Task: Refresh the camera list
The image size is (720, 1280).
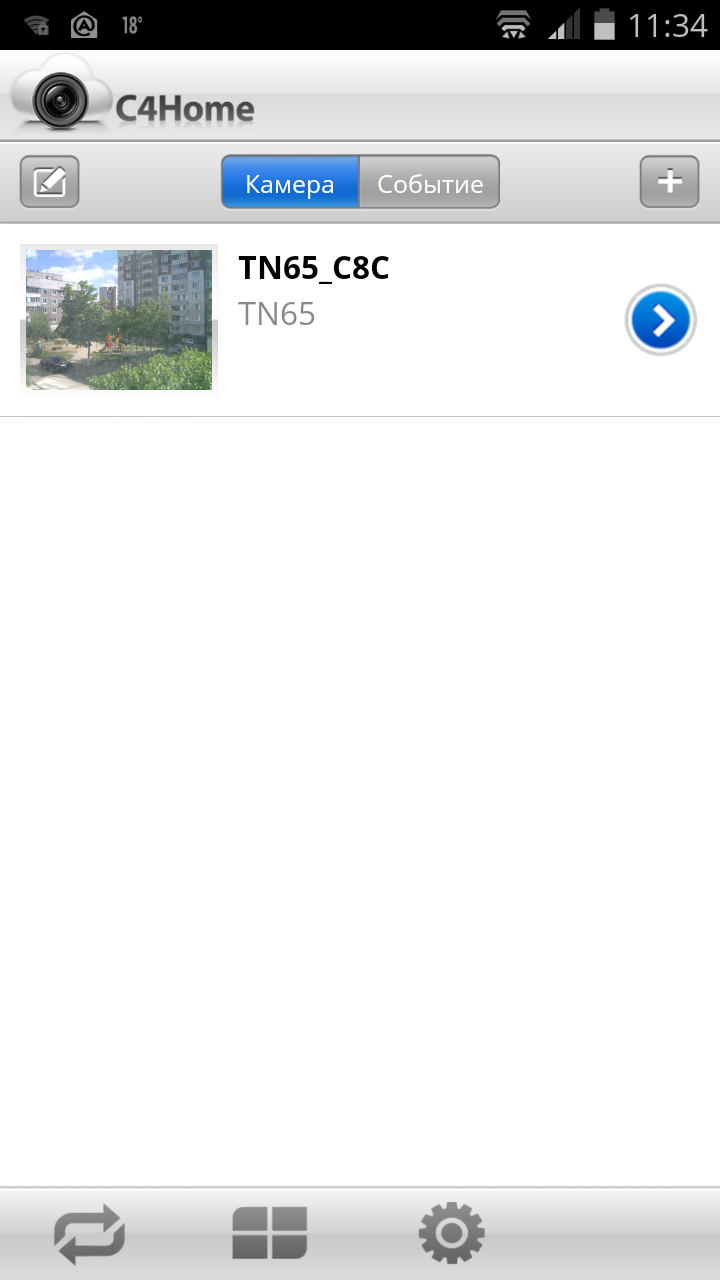Action: point(89,1233)
